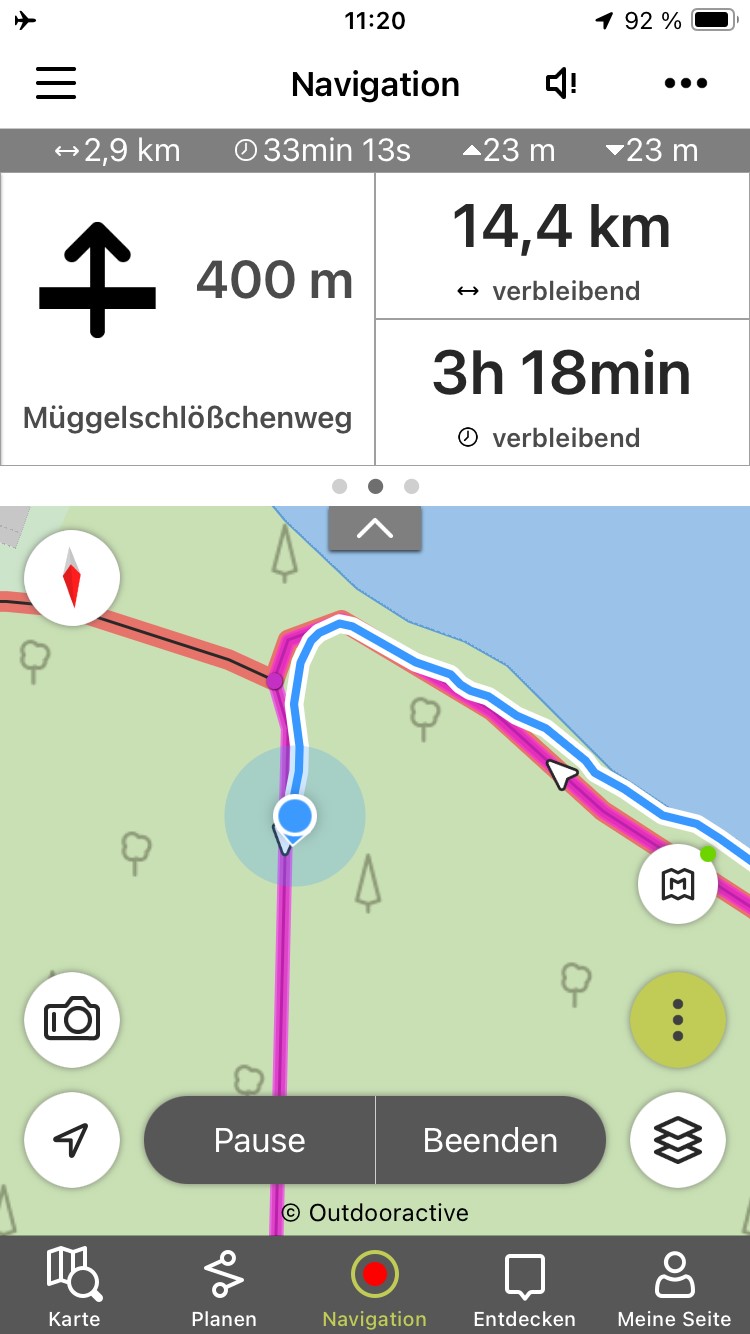Screen dimensions: 750x1334
Task: Tap the third page indicator dot
Action: [411, 487]
